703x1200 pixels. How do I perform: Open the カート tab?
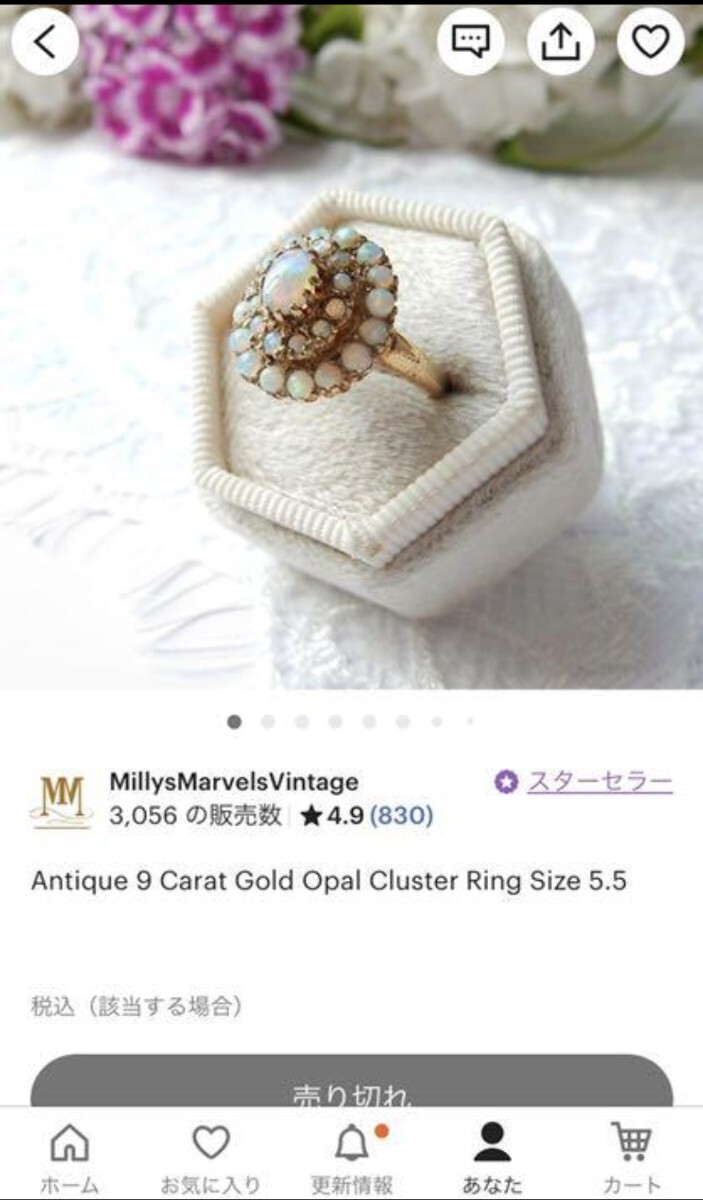tap(632, 1158)
